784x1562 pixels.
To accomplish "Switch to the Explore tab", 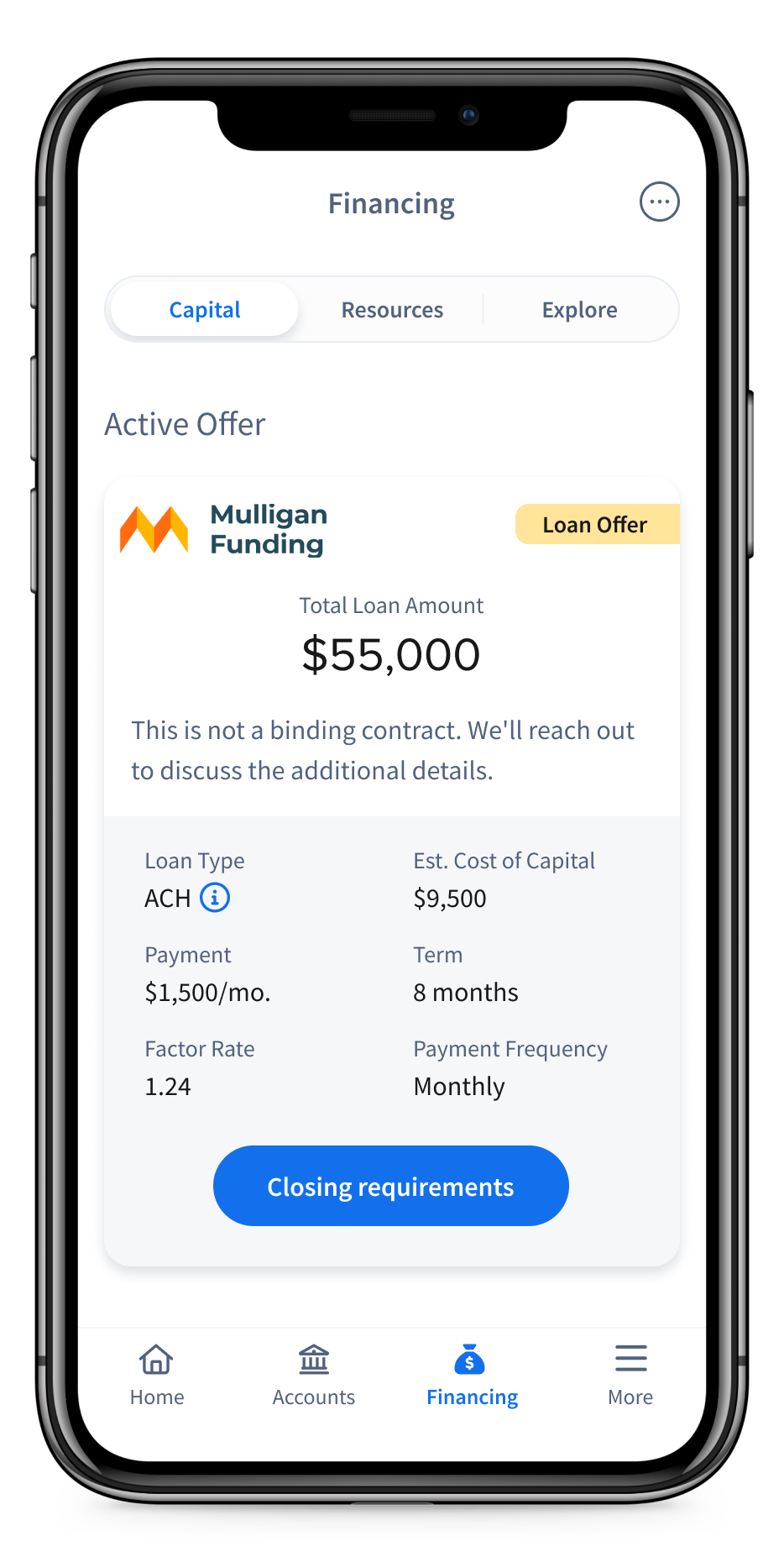I will tap(579, 310).
